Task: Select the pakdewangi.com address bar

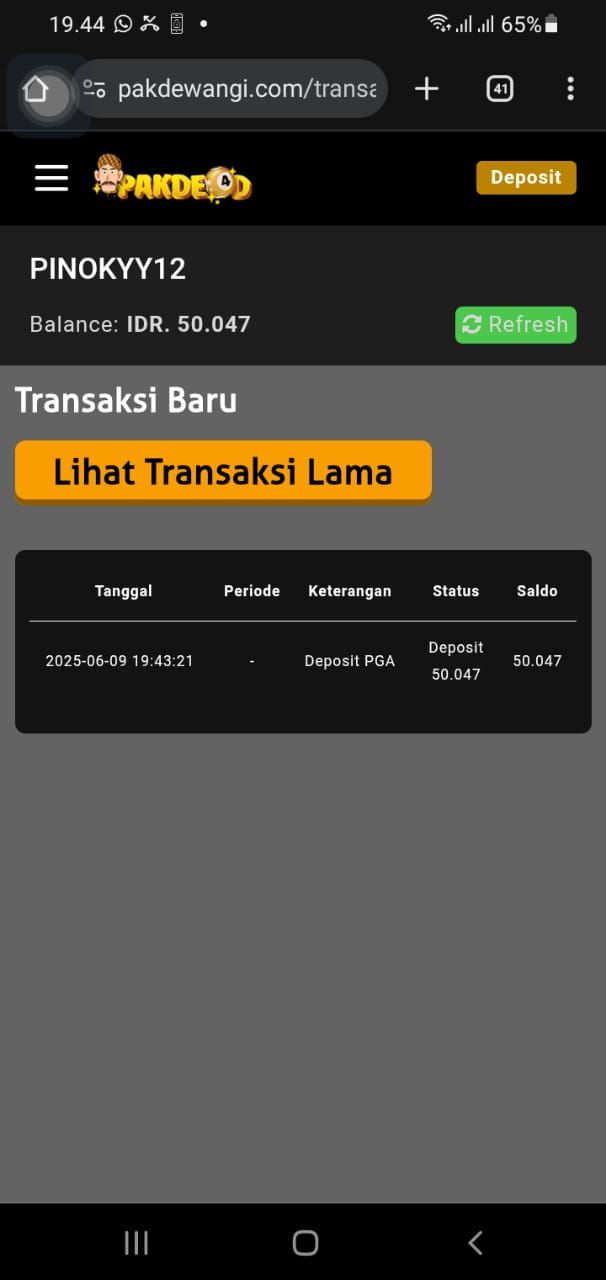Action: pos(245,90)
